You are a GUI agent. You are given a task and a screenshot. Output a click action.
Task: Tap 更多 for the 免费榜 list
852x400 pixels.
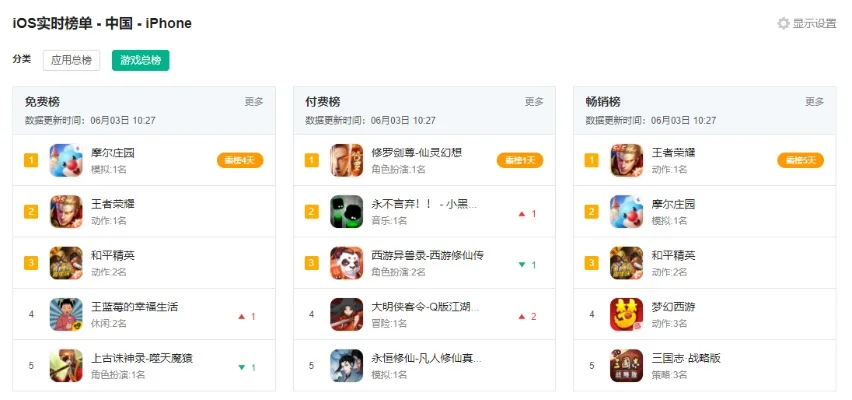tap(254, 102)
